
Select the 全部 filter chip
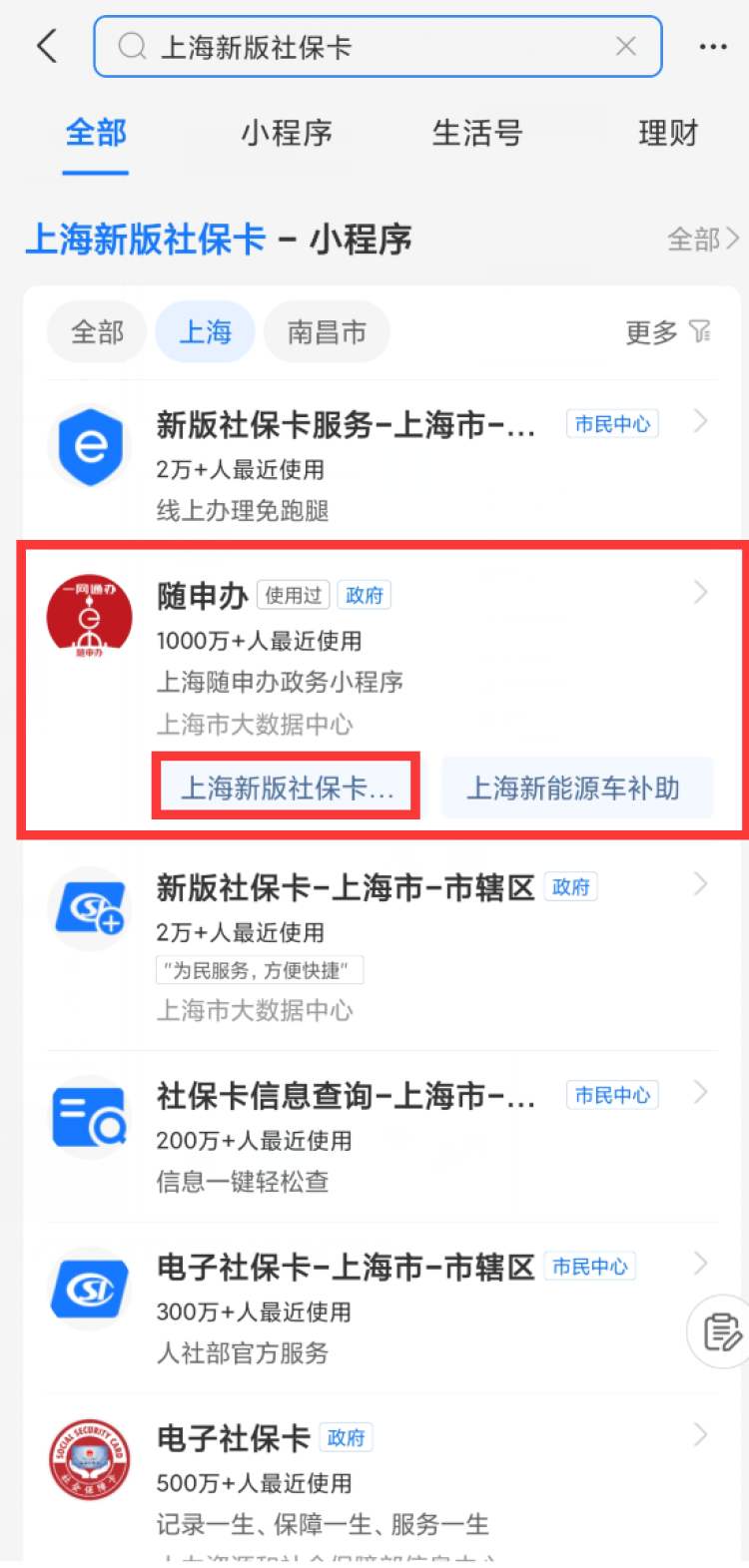[x=97, y=331]
